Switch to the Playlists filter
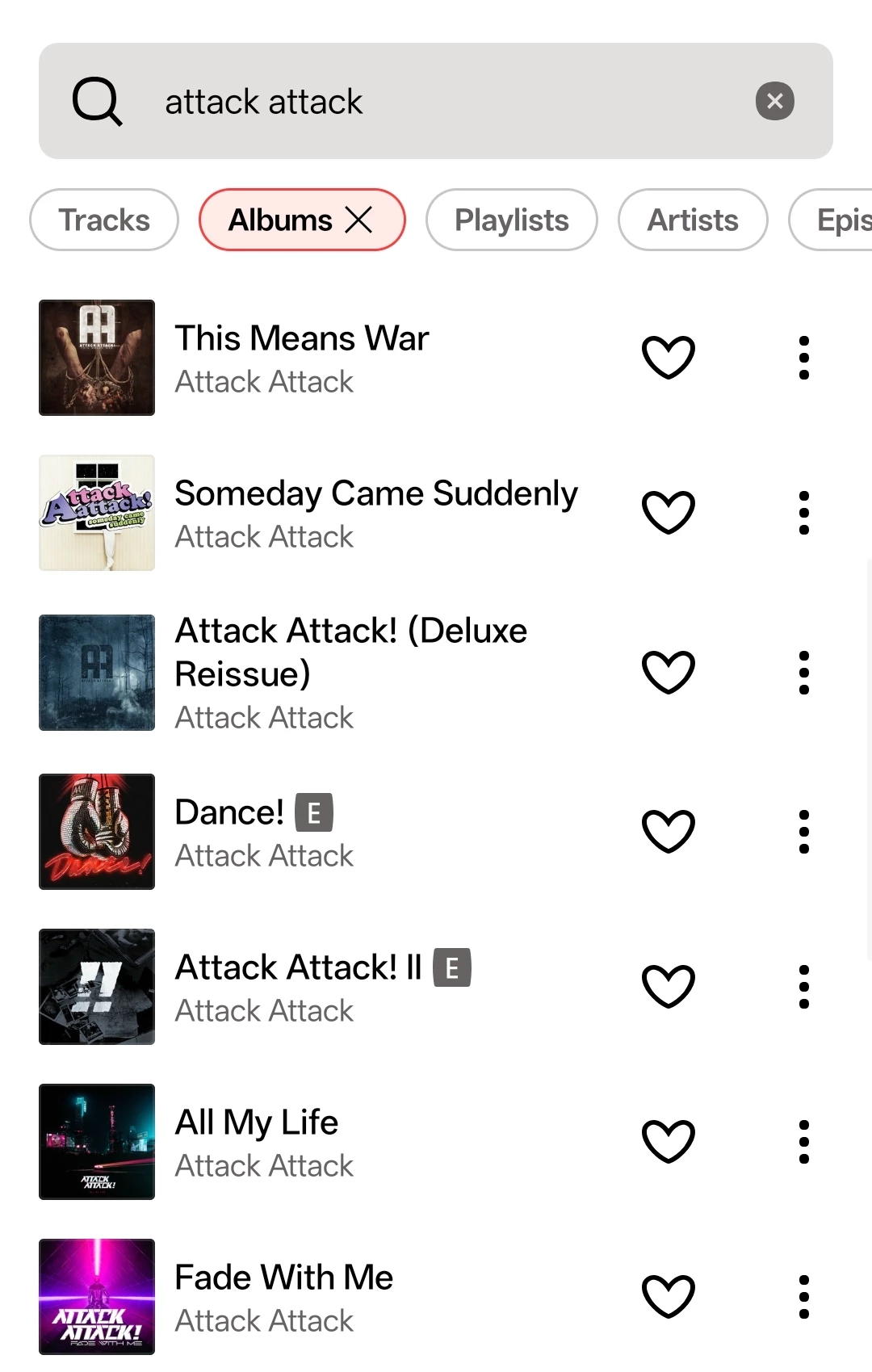Screen dimensions: 872x1372 click(x=511, y=220)
